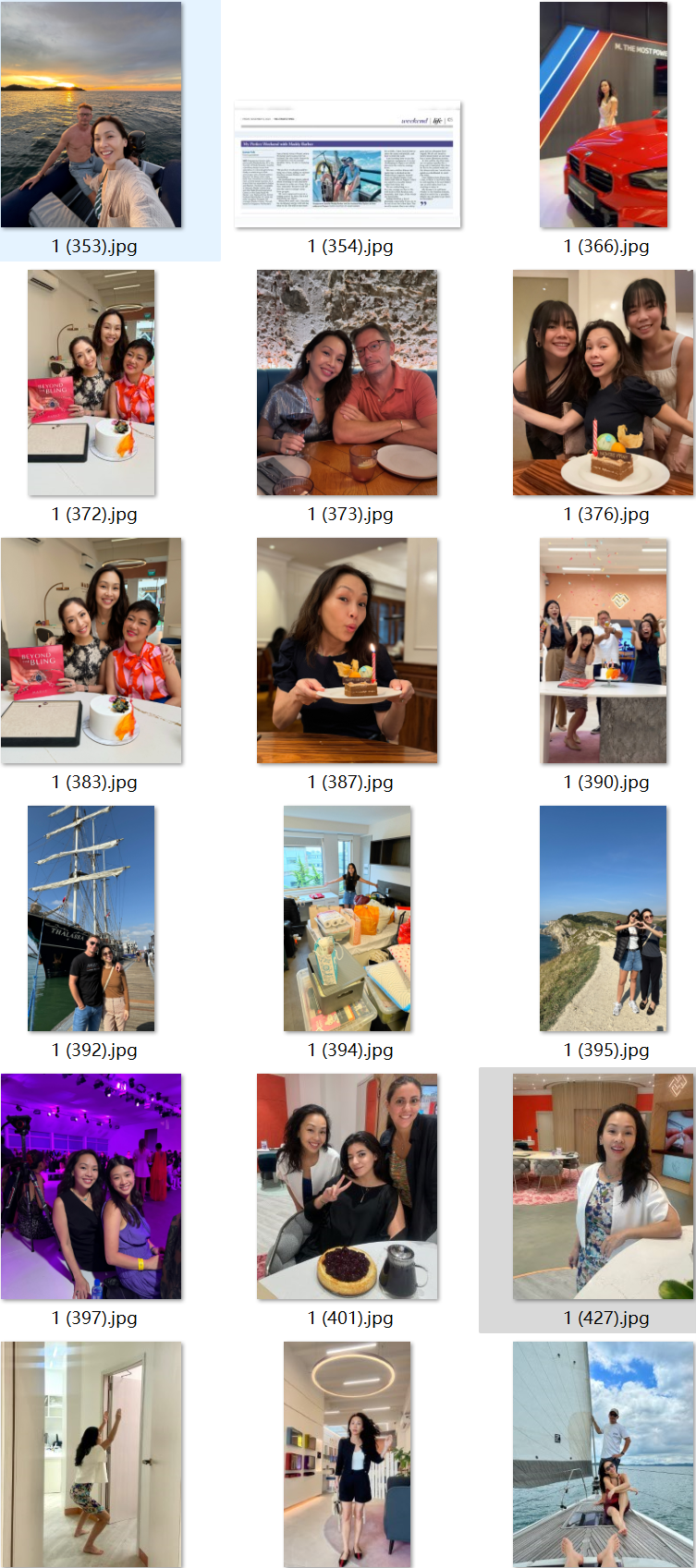Open the newspaper image 1 (354).jpg
Screen dimensions: 696x1568
click(348, 164)
